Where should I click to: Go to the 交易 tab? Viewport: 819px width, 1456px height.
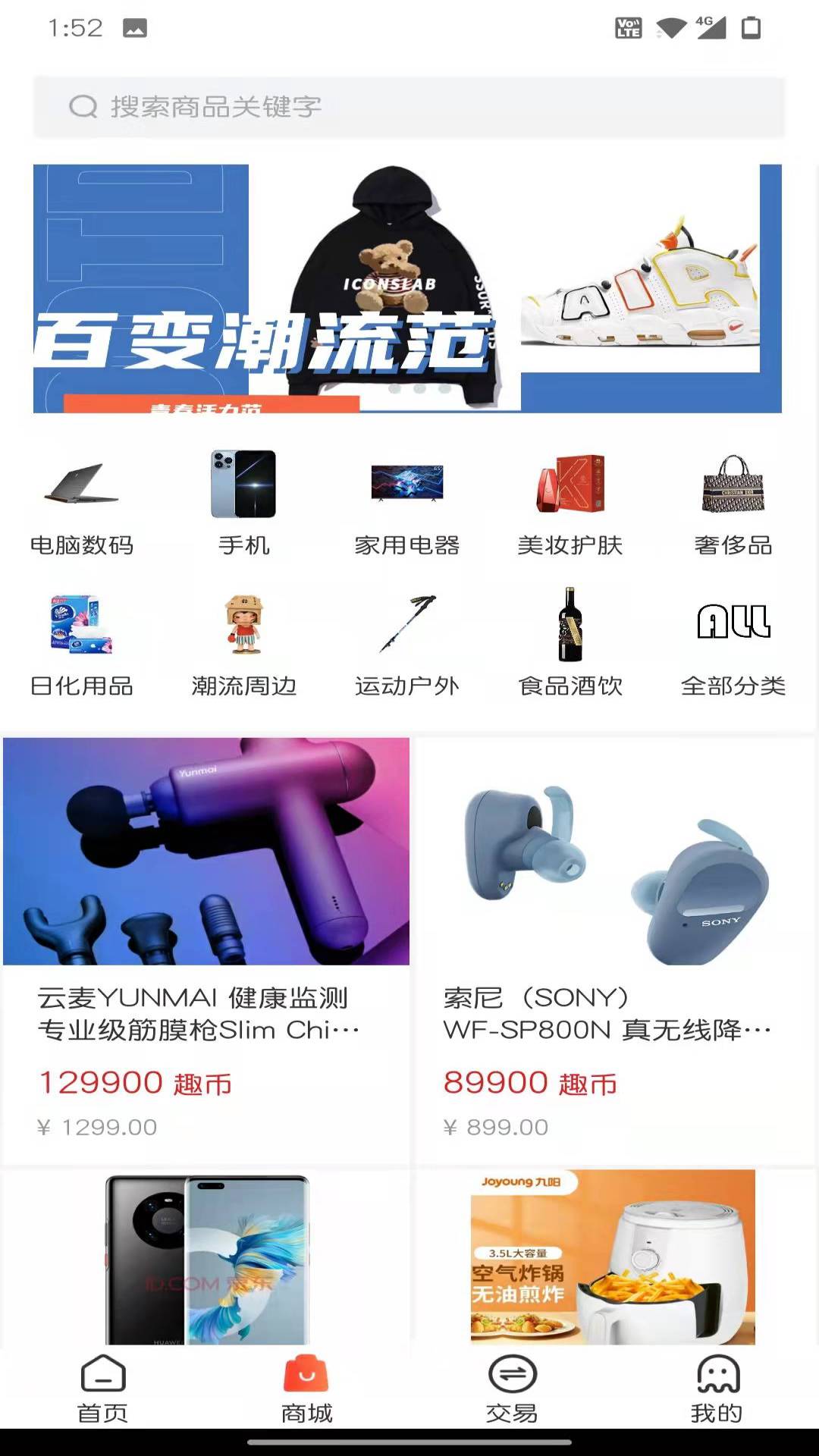point(512,1389)
